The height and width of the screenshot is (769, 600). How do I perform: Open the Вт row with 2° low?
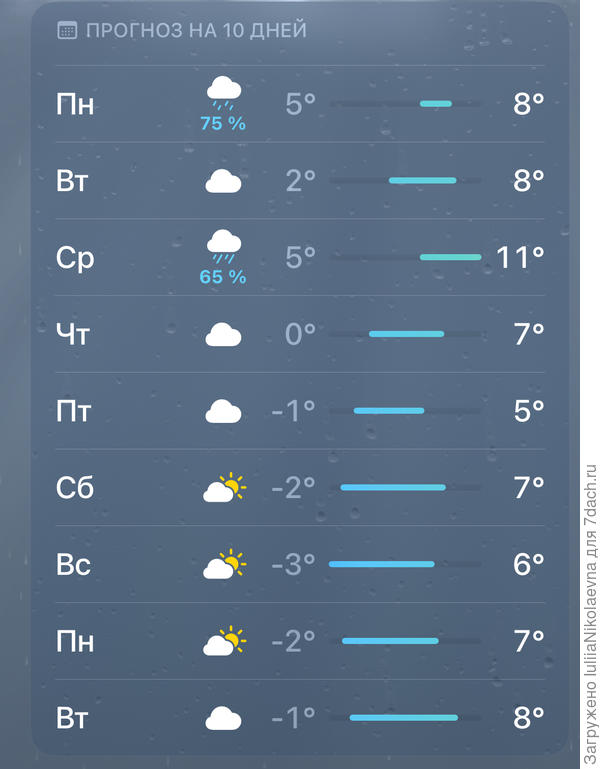click(x=300, y=181)
